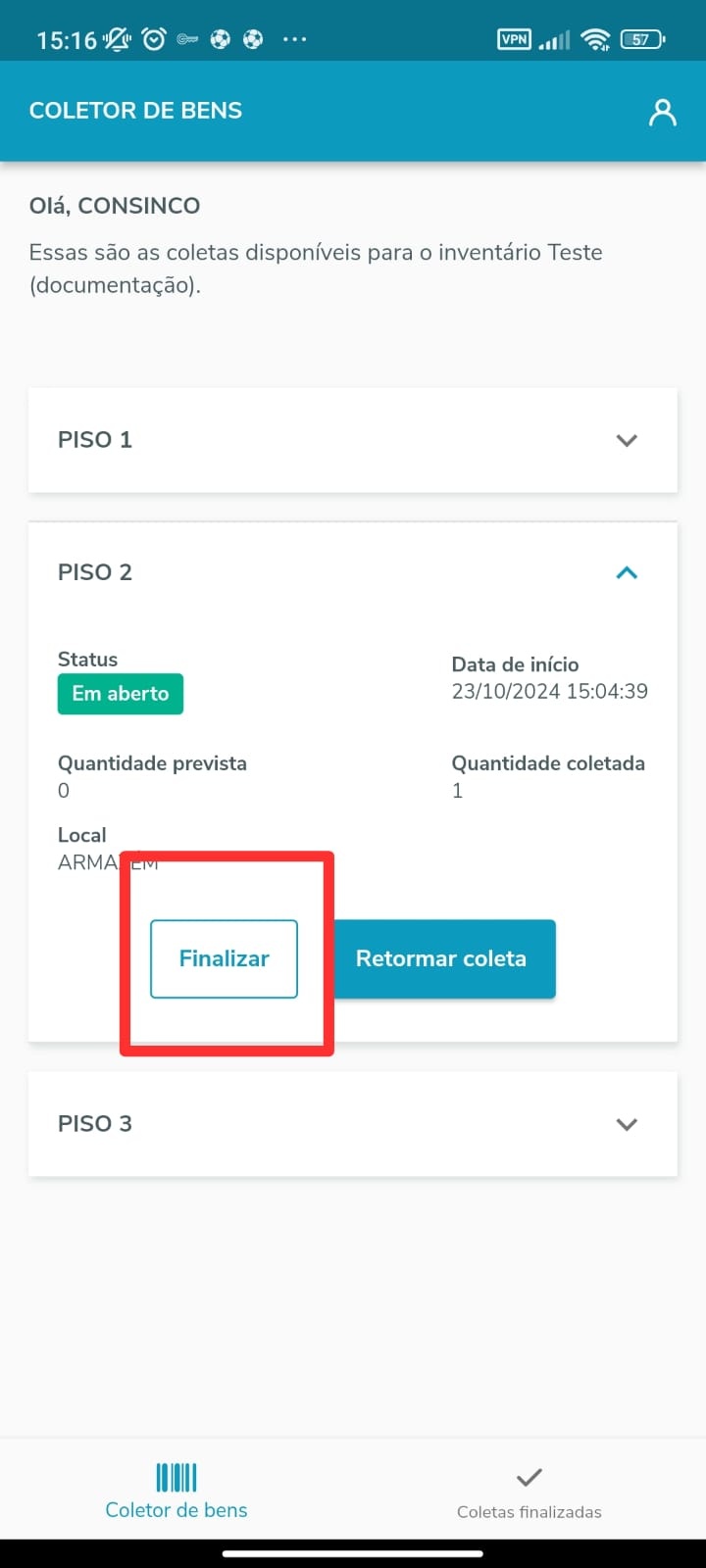
Task: Tap the Finalizar button
Action: pyautogui.click(x=224, y=958)
